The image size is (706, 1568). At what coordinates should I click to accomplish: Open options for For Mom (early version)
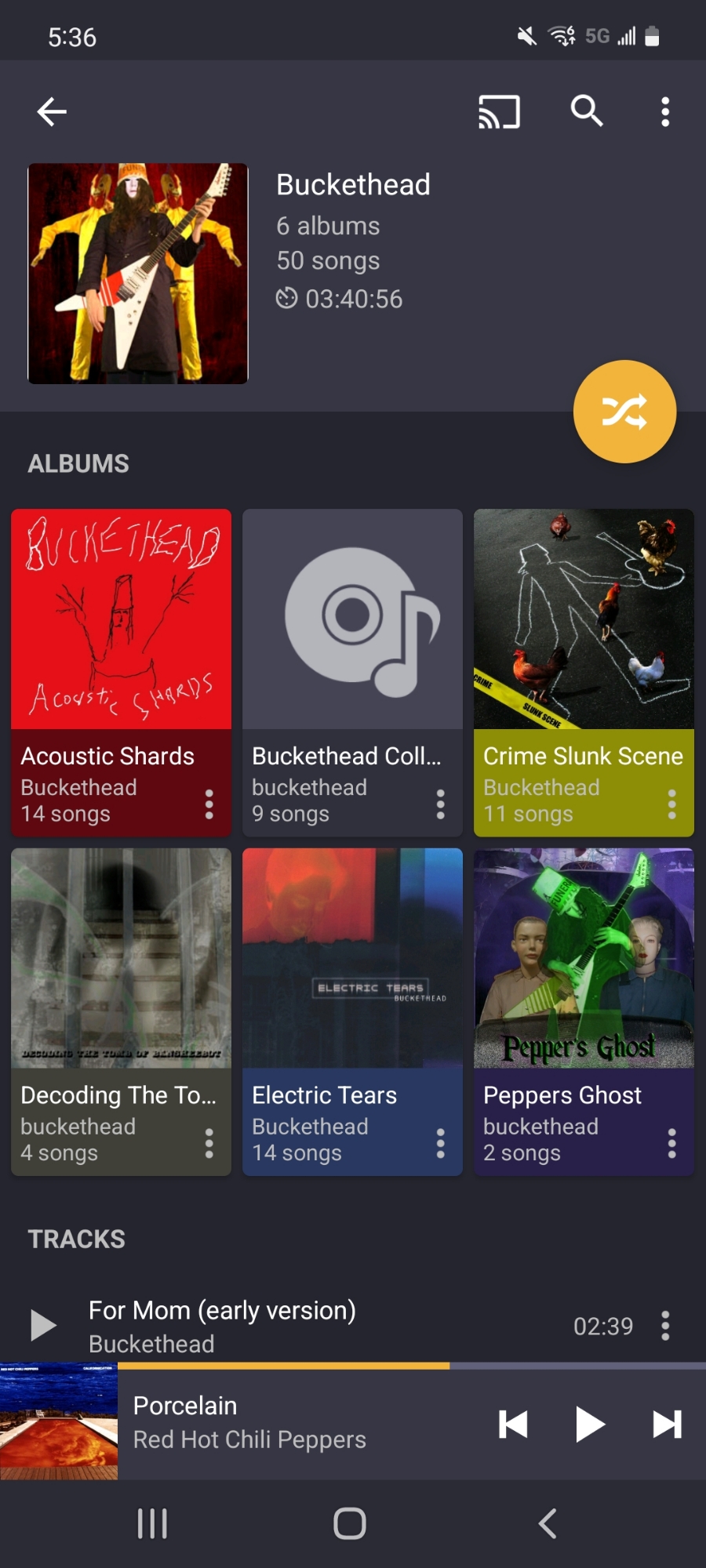(665, 1326)
